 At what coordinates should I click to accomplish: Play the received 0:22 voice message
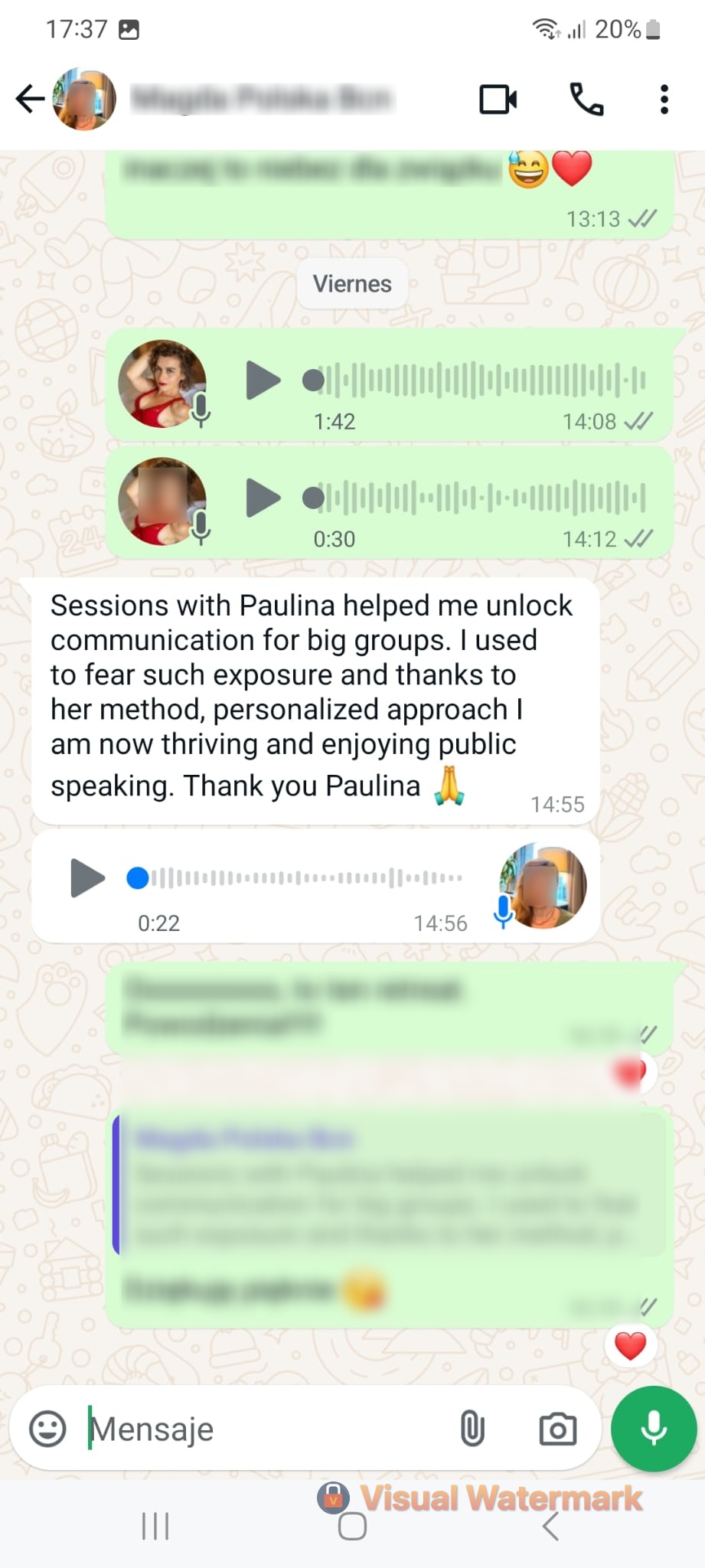87,877
